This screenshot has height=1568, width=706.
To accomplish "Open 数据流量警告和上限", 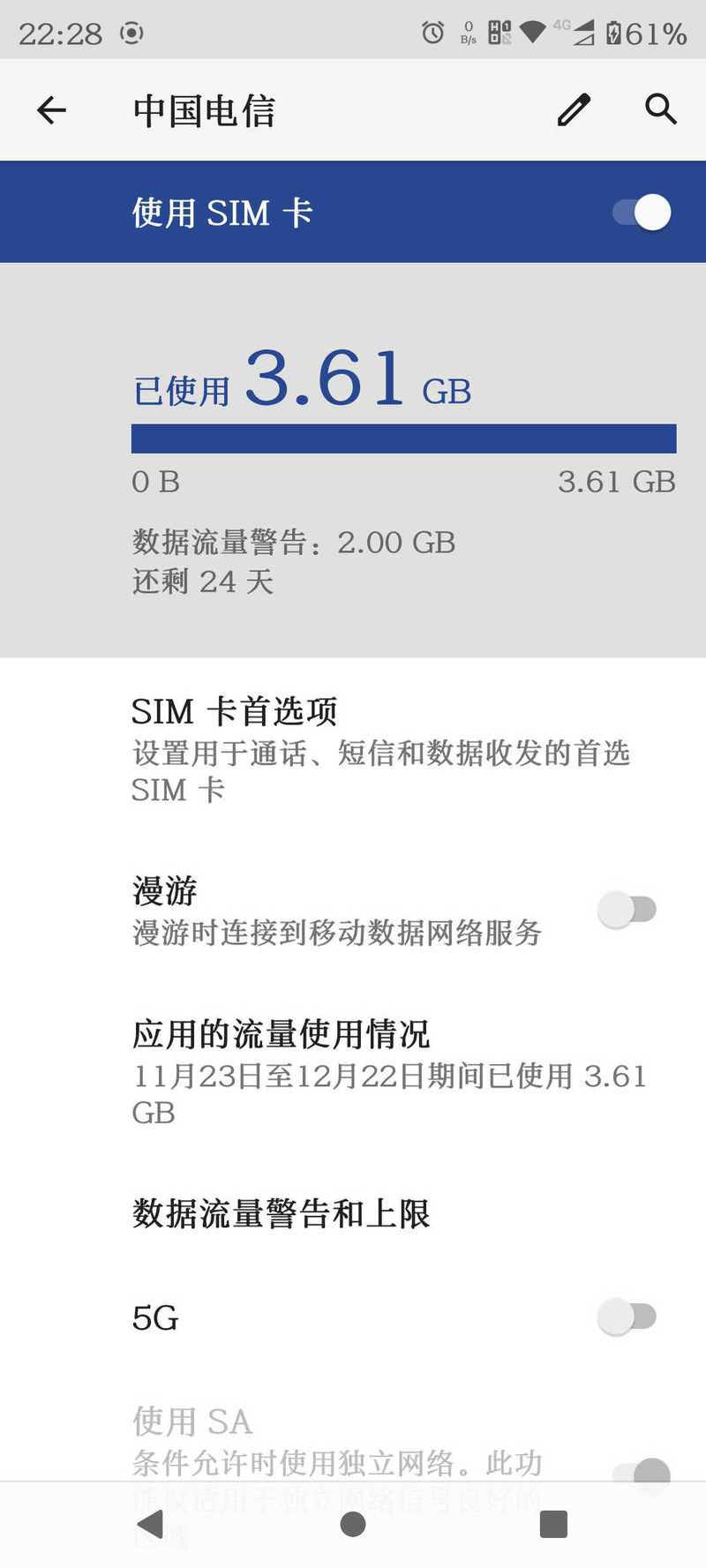I will pyautogui.click(x=353, y=1214).
